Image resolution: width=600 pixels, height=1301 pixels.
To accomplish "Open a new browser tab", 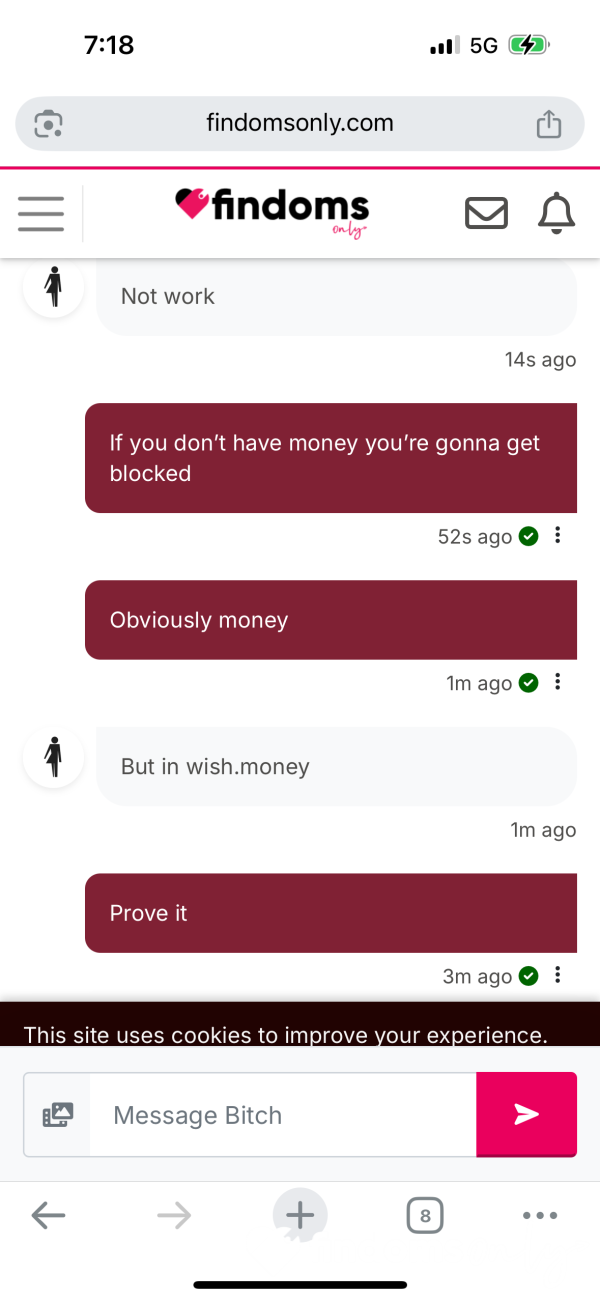I will (x=300, y=1216).
